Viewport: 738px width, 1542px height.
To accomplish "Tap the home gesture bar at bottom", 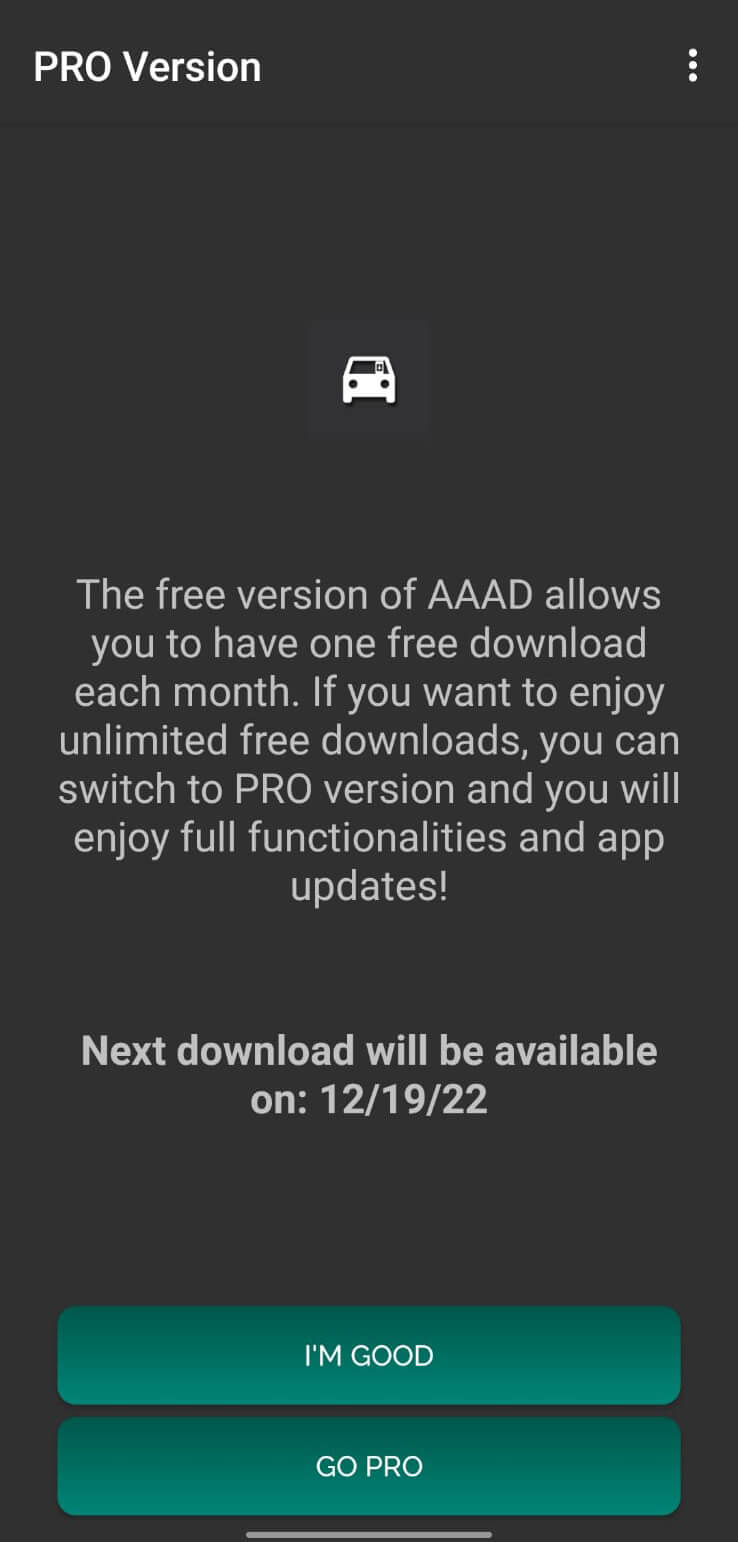I will (369, 1533).
